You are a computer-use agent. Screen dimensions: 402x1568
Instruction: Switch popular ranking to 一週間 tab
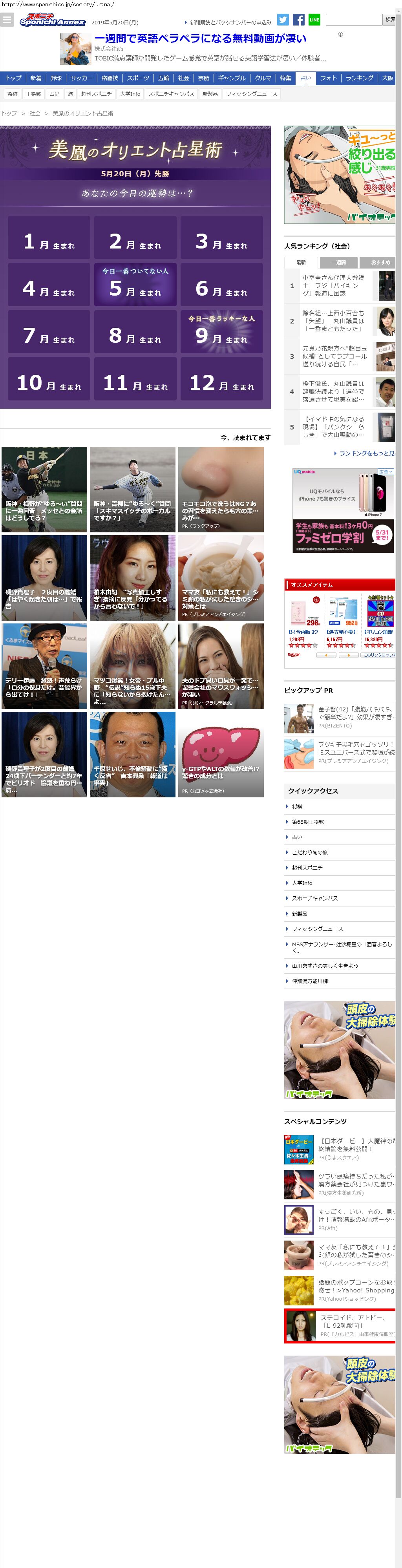[339, 262]
